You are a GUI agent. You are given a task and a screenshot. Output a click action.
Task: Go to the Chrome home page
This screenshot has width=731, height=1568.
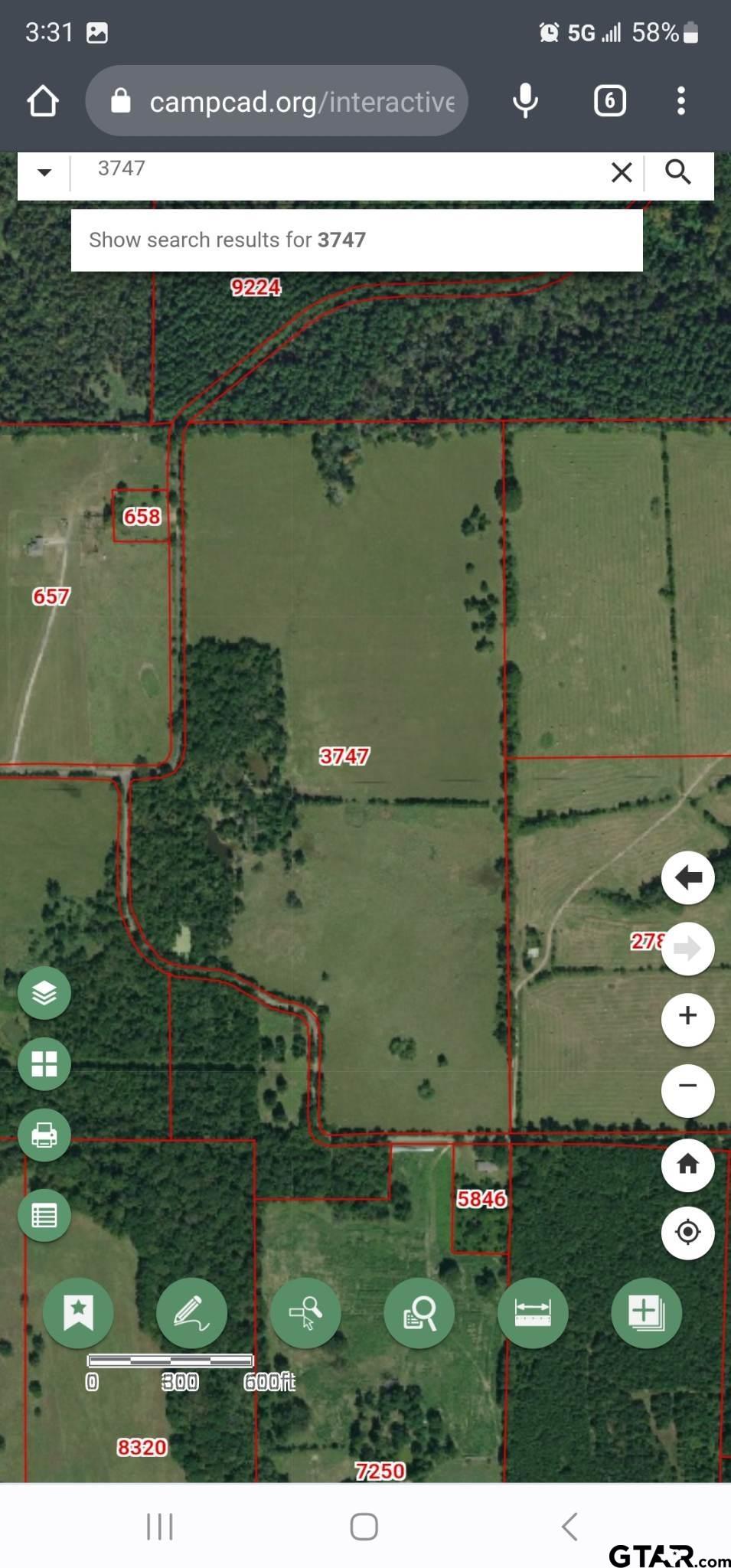pyautogui.click(x=43, y=101)
